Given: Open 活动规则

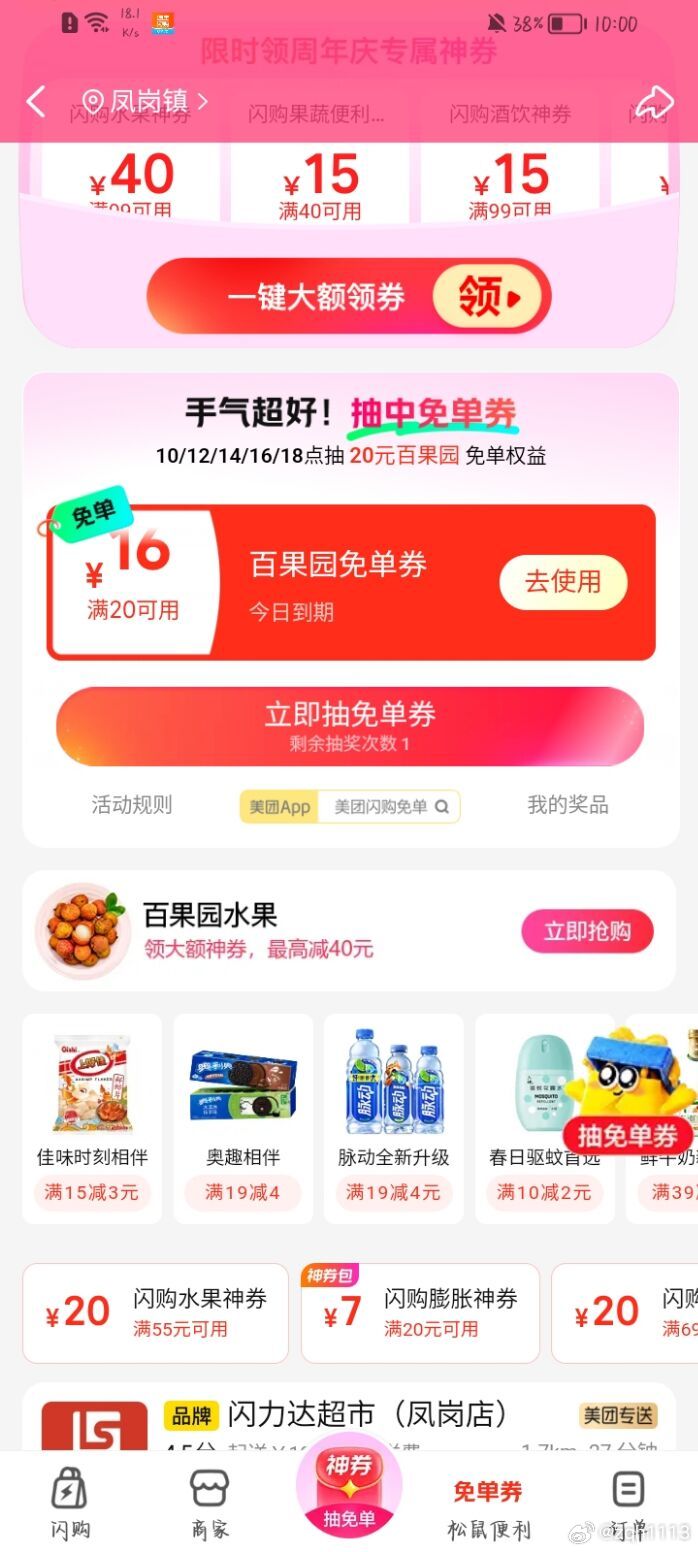Looking at the screenshot, I should [132, 805].
